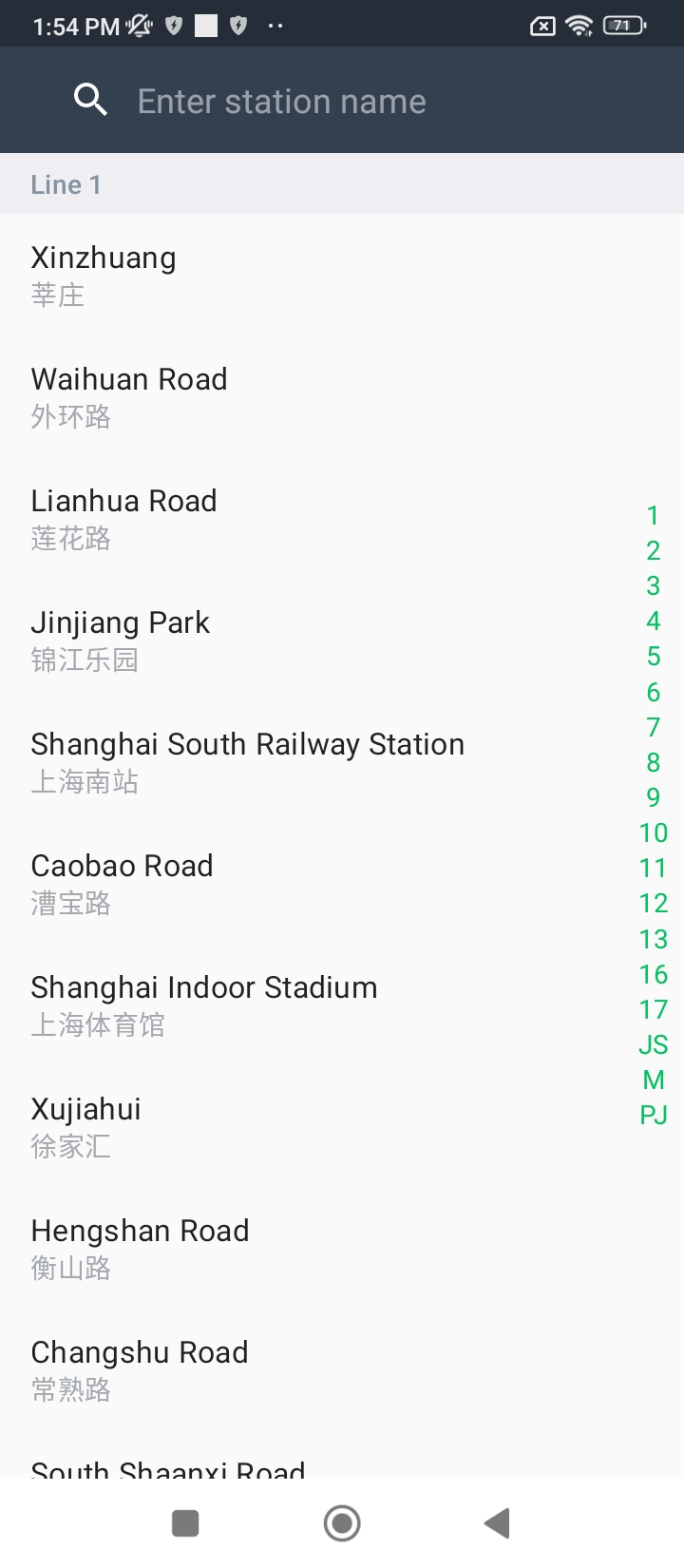684x1568 pixels.
Task: Jump to PJ line in the index
Action: point(654,1115)
